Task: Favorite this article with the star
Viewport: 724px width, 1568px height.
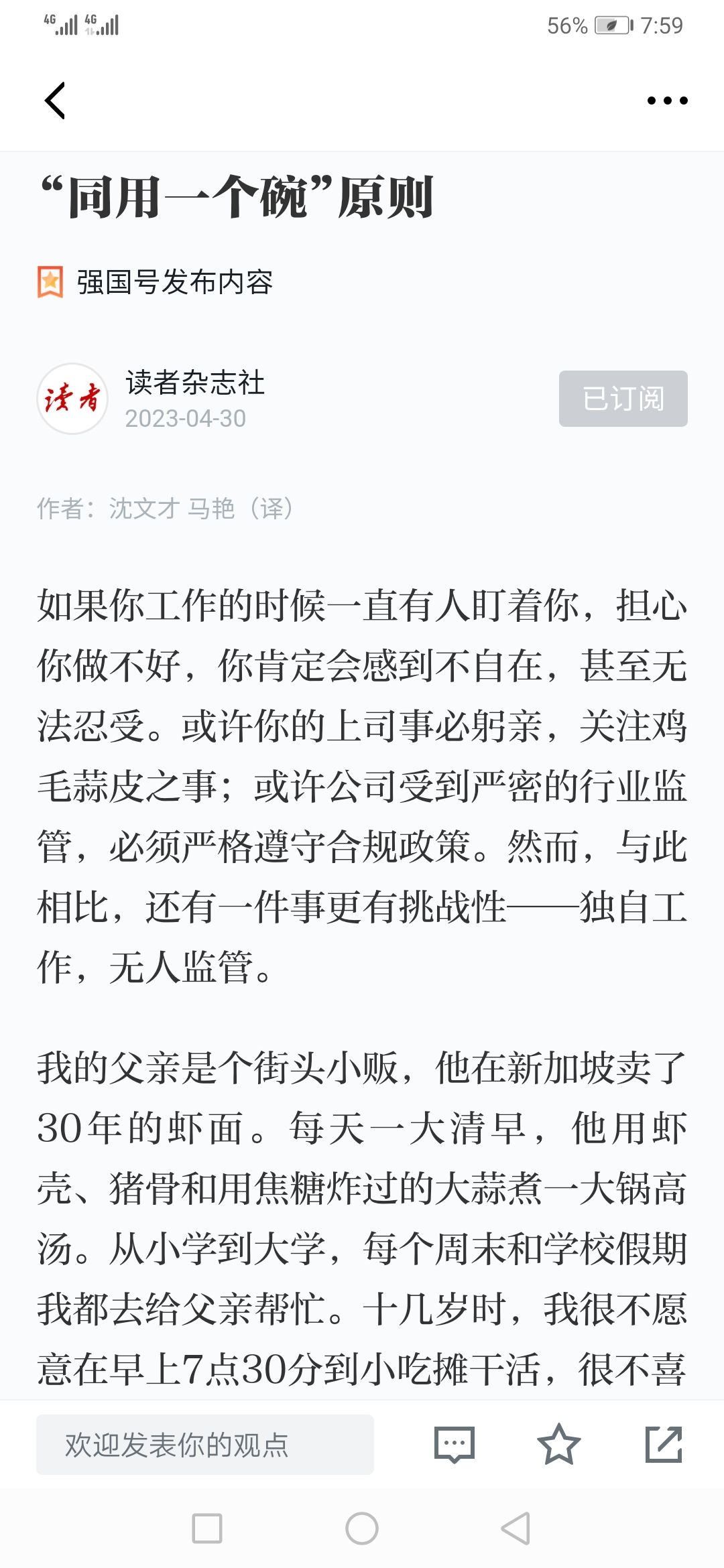Action: 558,1444
